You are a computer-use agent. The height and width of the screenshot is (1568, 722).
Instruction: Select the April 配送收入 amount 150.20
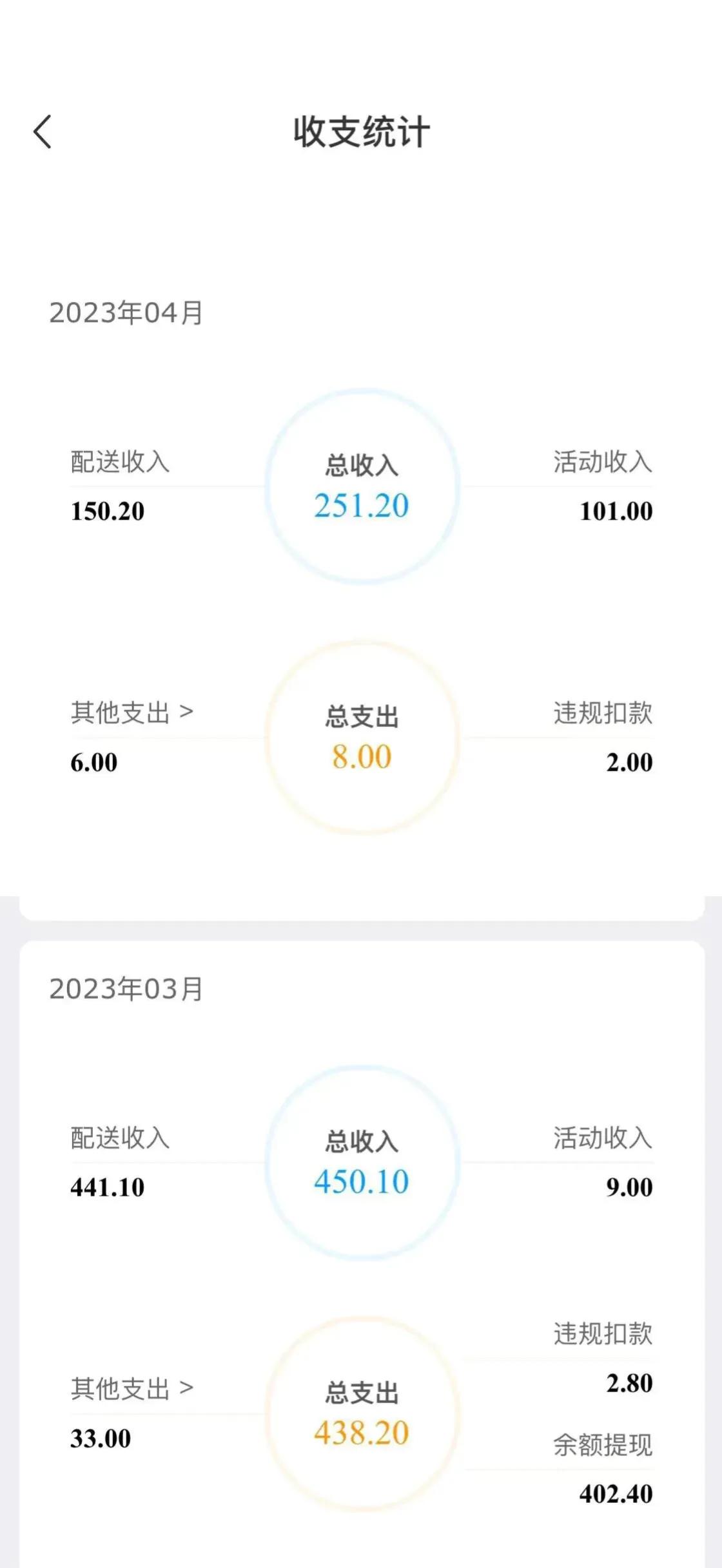pyautogui.click(x=108, y=512)
